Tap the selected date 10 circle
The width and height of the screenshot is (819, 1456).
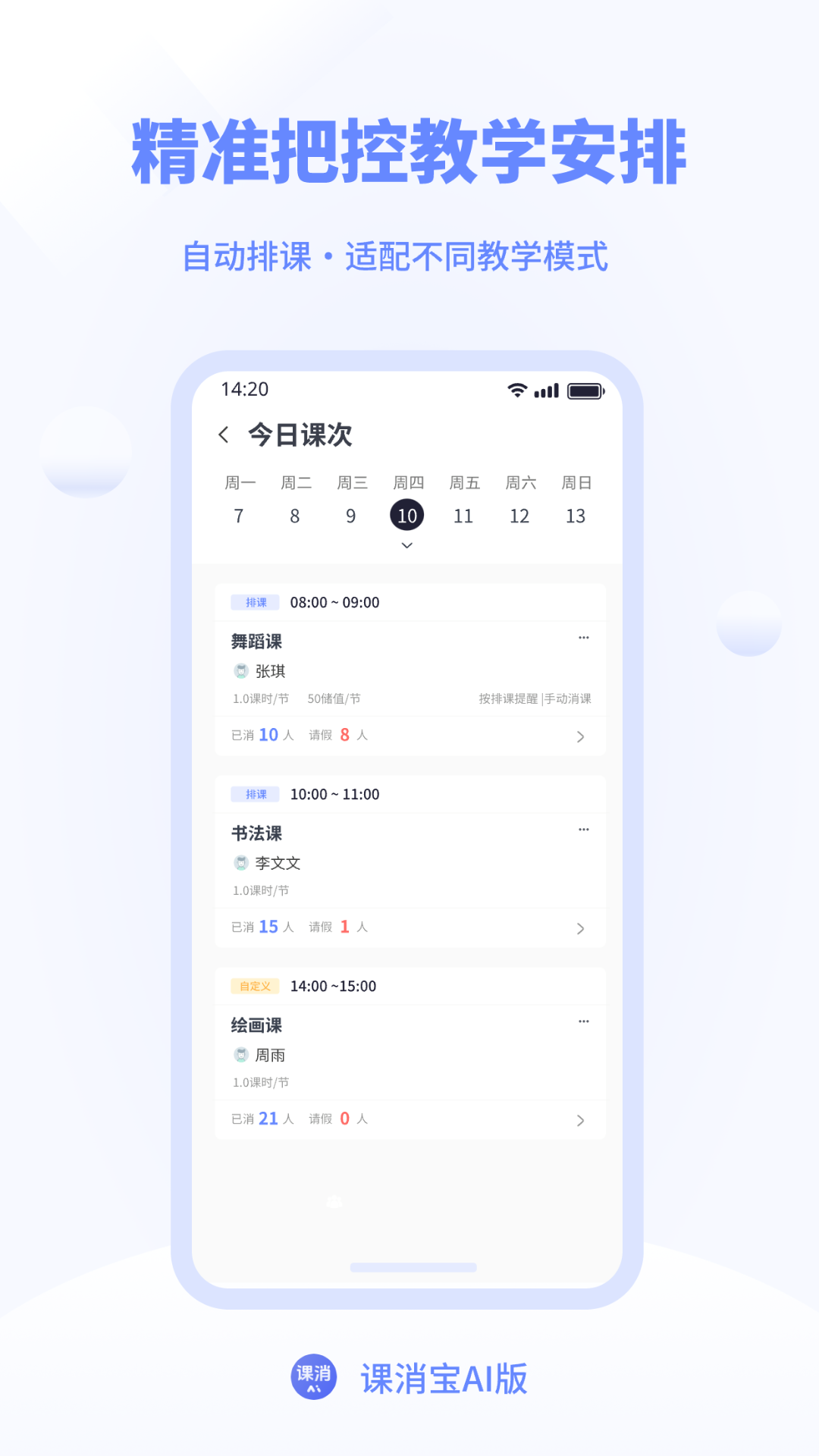pos(406,516)
